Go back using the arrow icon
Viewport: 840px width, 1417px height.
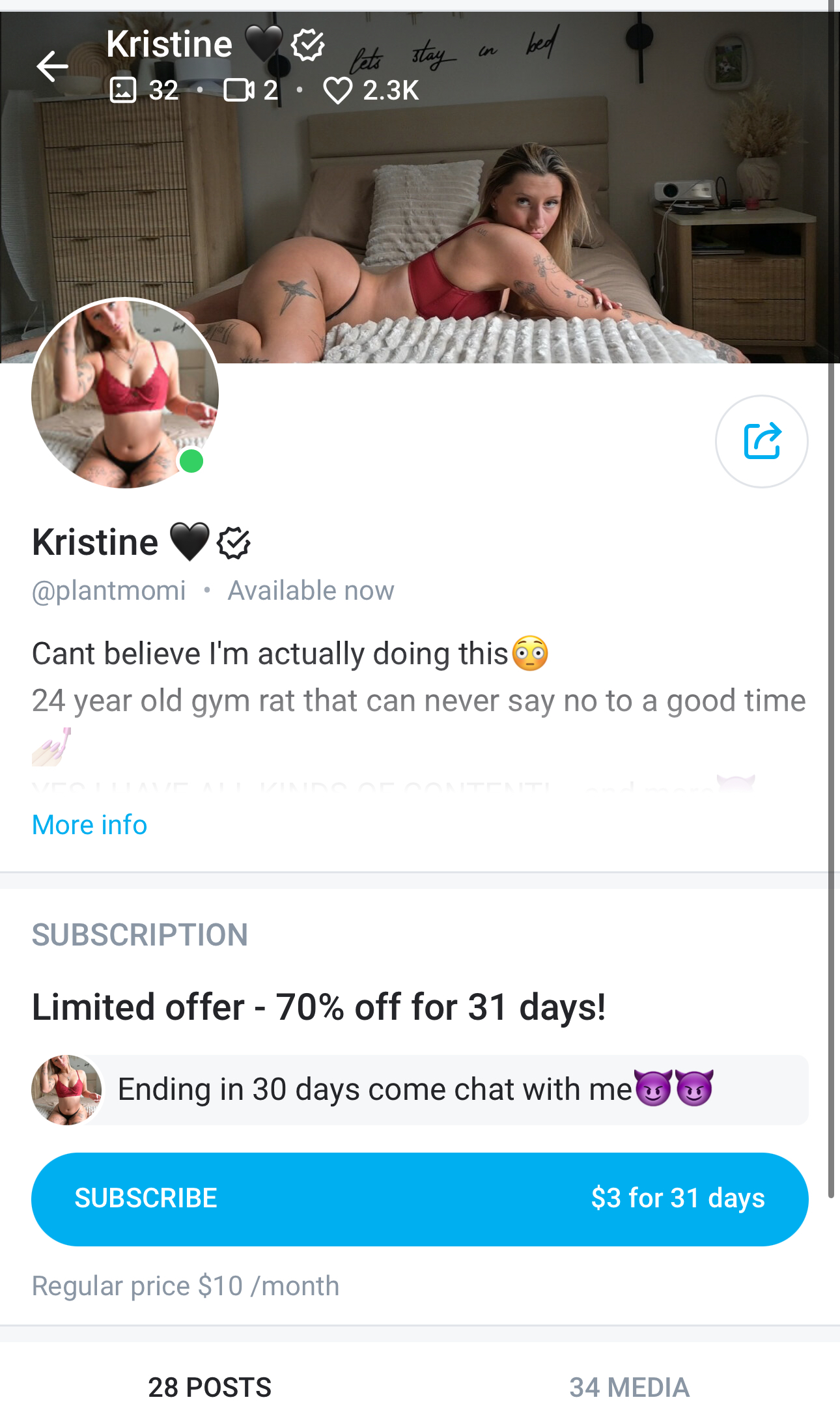(52, 66)
